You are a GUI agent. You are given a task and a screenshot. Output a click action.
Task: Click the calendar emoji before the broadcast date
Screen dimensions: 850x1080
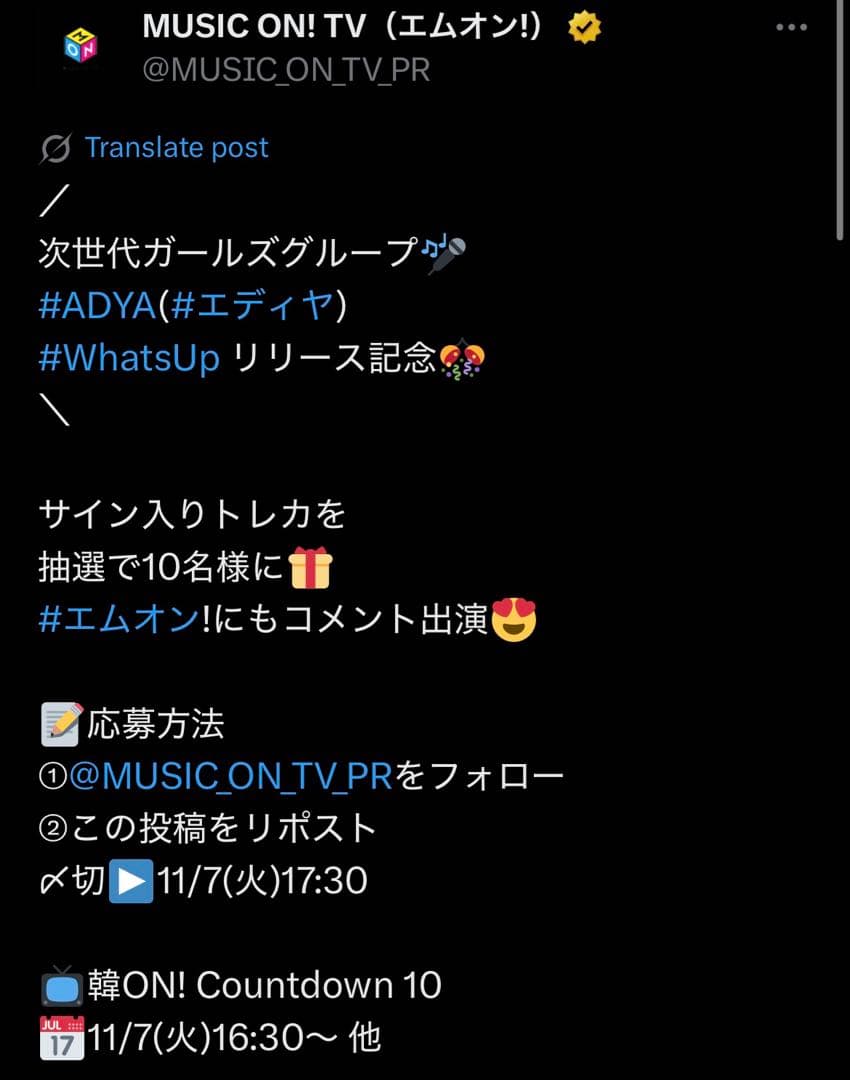point(55,1040)
